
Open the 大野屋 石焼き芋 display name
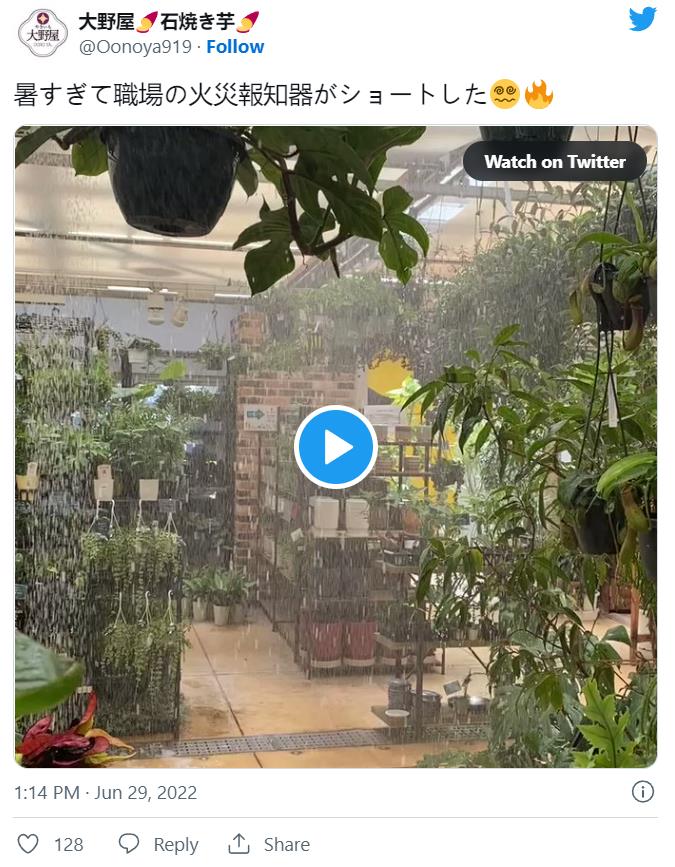pyautogui.click(x=169, y=21)
